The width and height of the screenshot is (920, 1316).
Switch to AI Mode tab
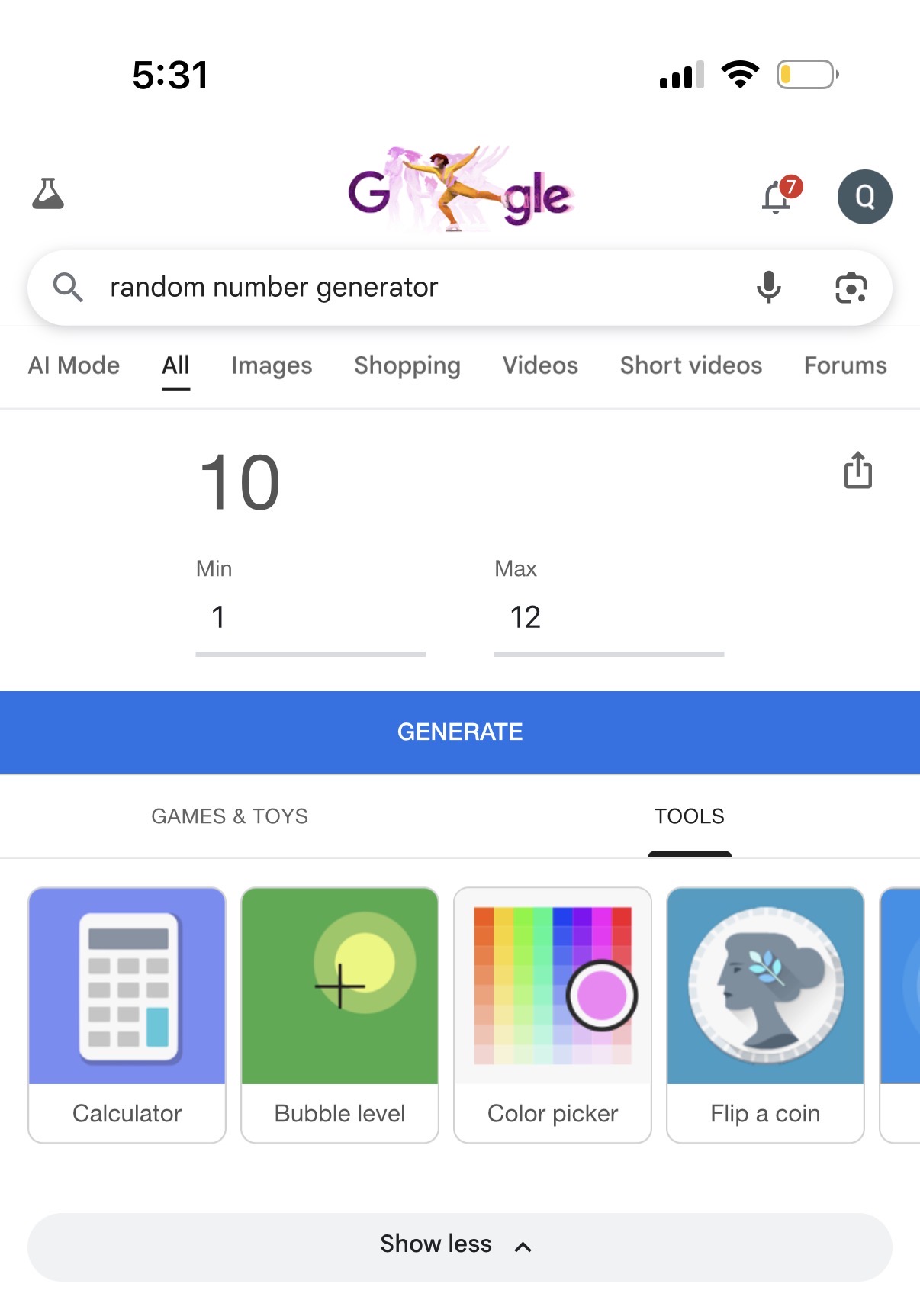click(74, 365)
